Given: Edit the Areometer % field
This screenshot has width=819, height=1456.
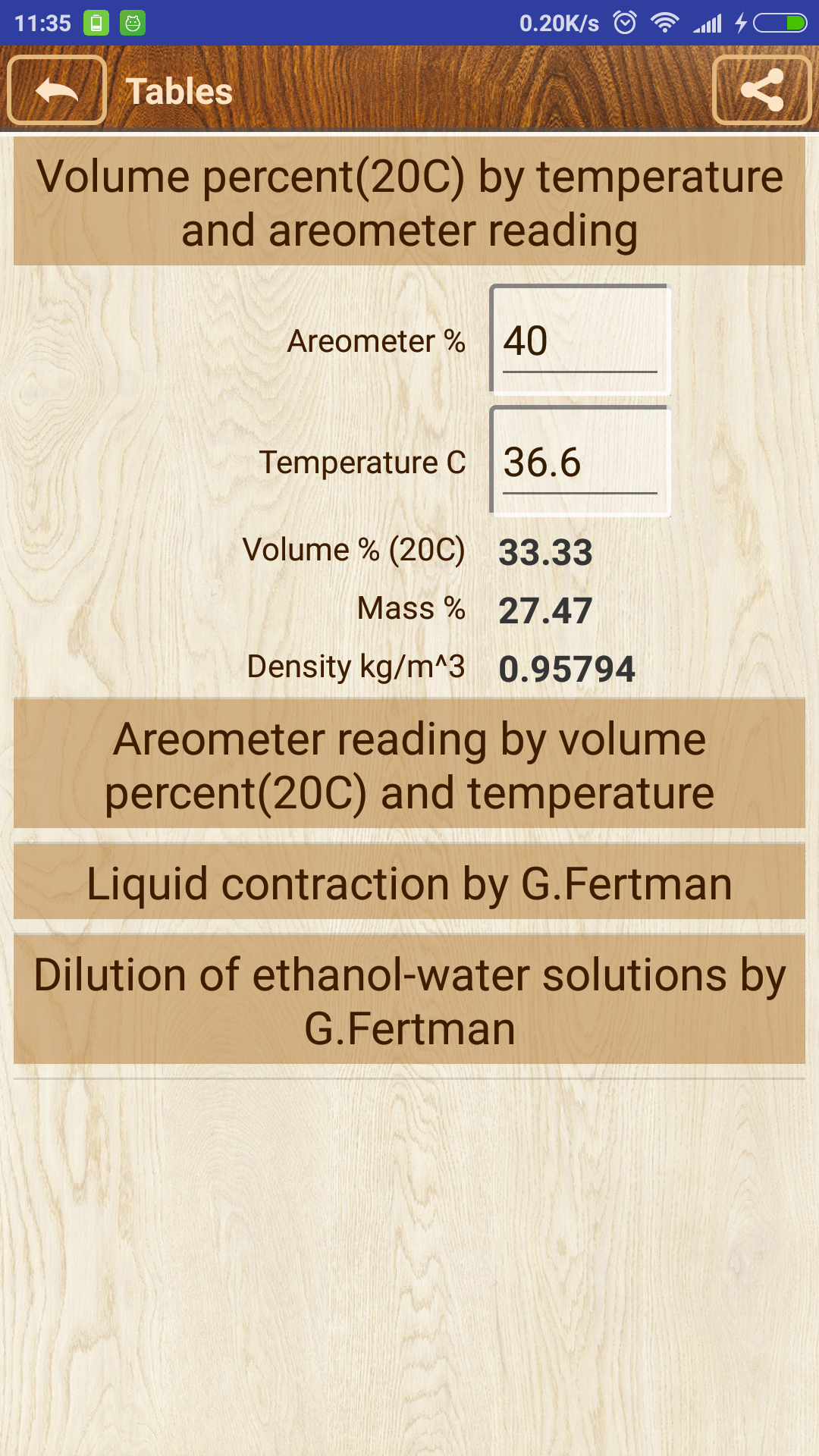Looking at the screenshot, I should coord(579,341).
